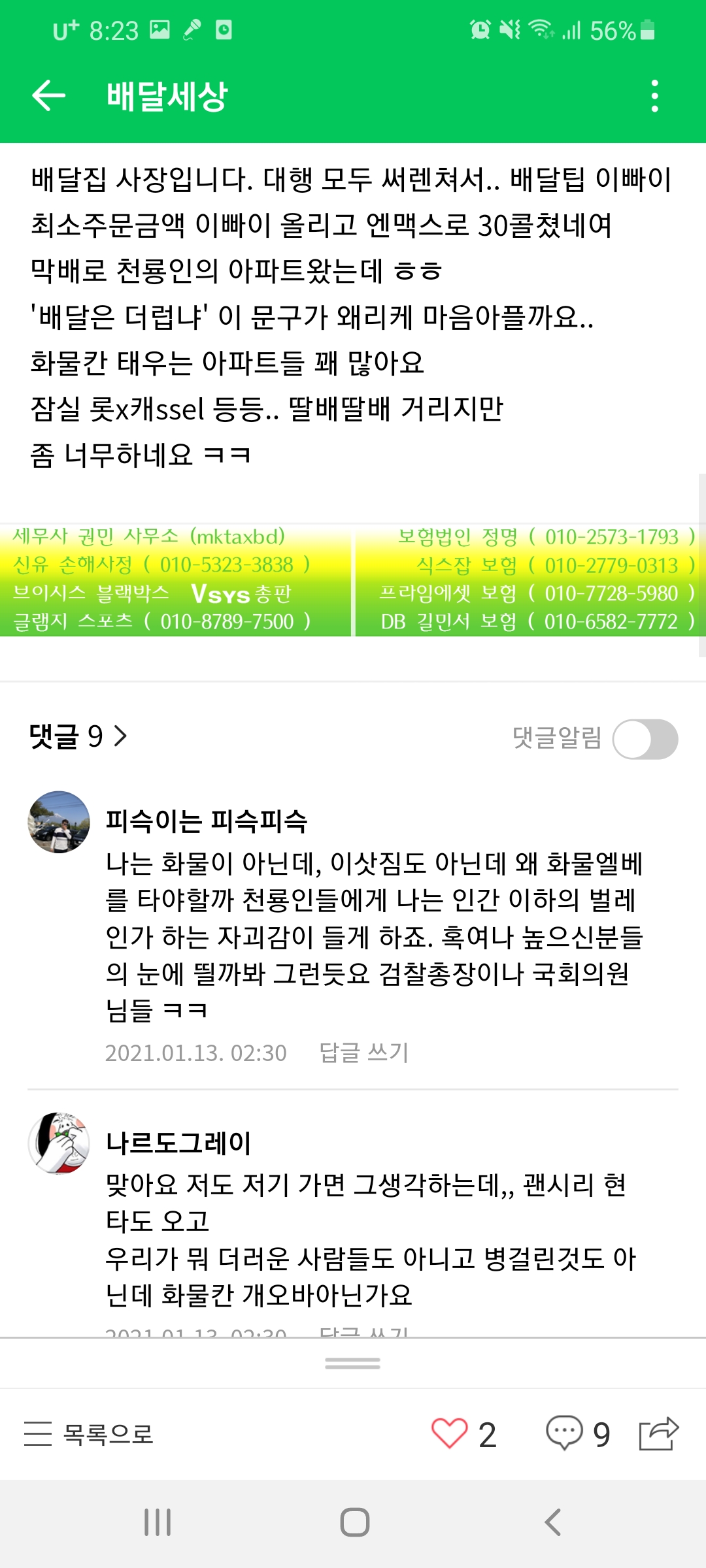
Task: Open the 댓글 9 comments list
Action: pyautogui.click(x=78, y=736)
